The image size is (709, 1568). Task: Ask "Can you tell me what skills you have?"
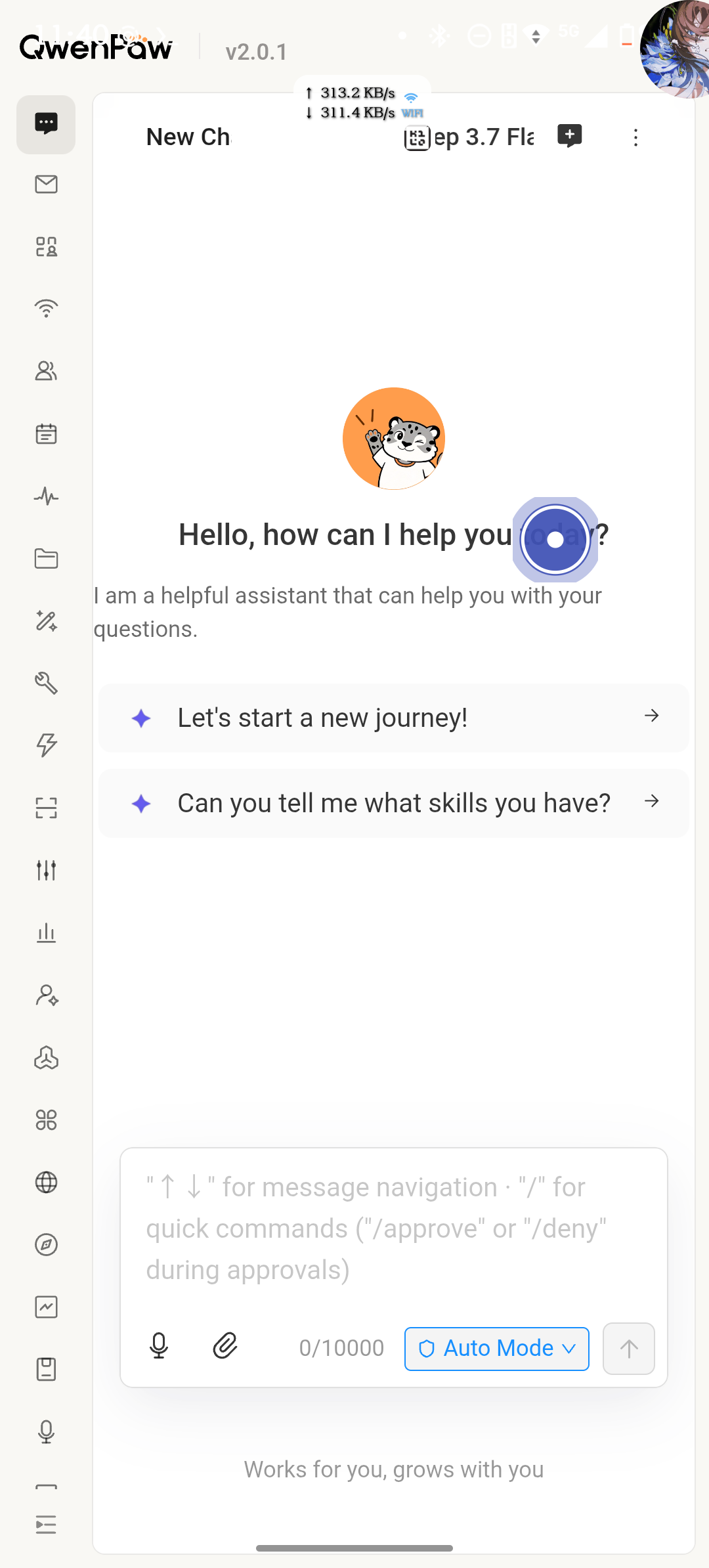[x=394, y=803]
